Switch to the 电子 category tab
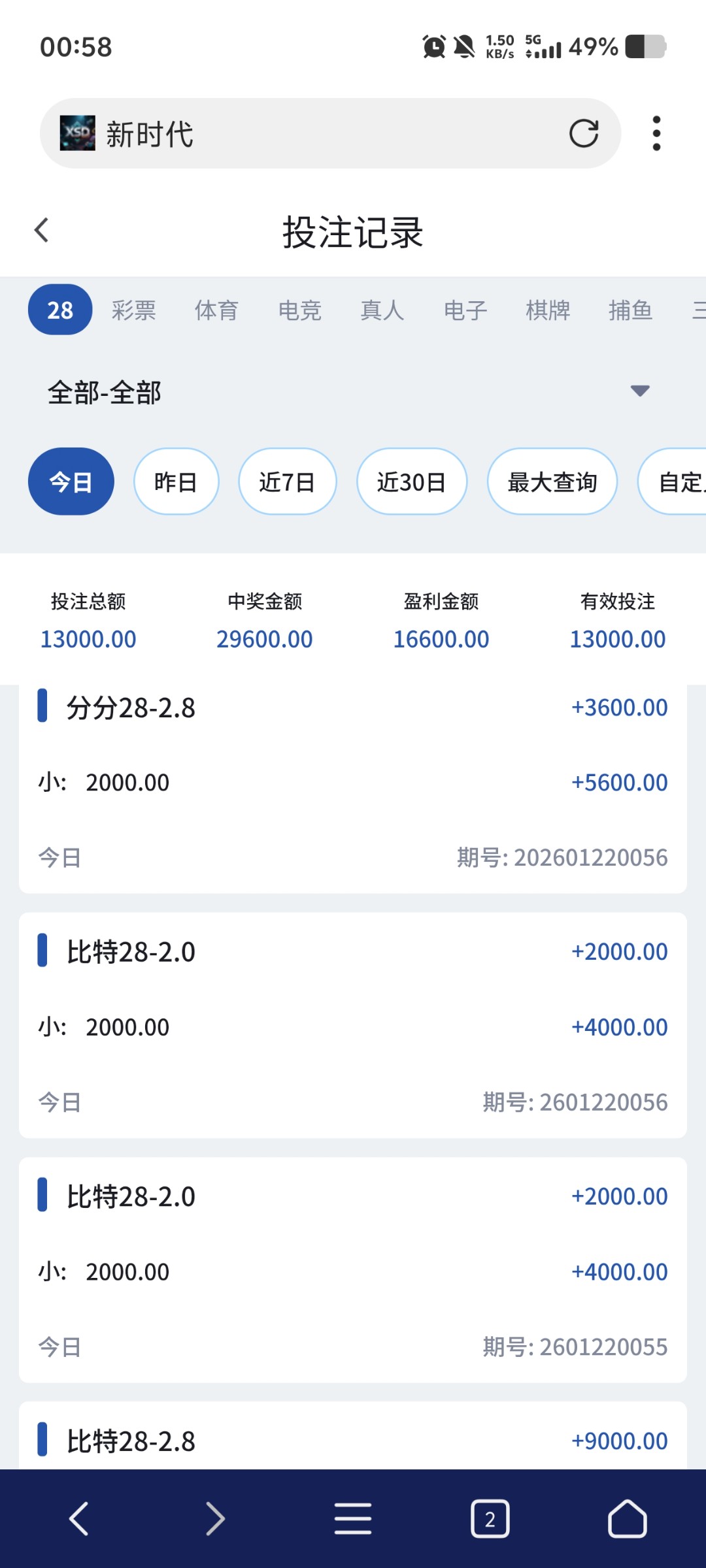706x1568 pixels. tap(465, 310)
